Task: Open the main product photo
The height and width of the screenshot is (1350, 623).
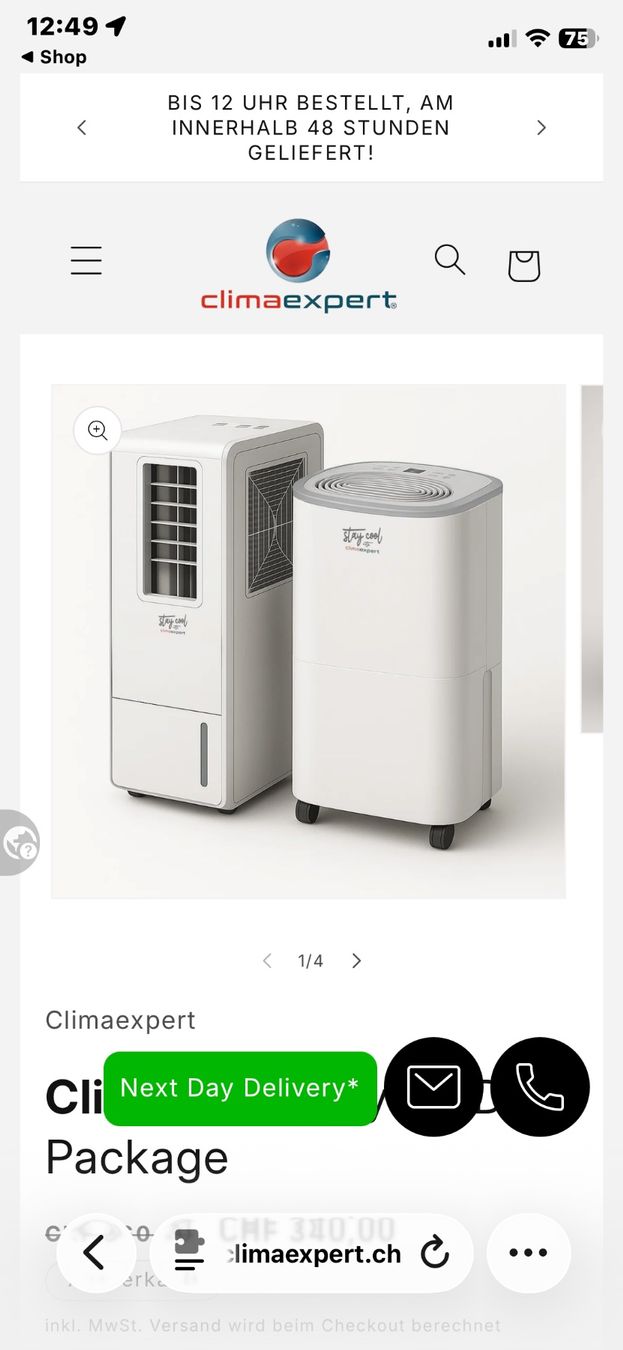Action: [x=308, y=641]
